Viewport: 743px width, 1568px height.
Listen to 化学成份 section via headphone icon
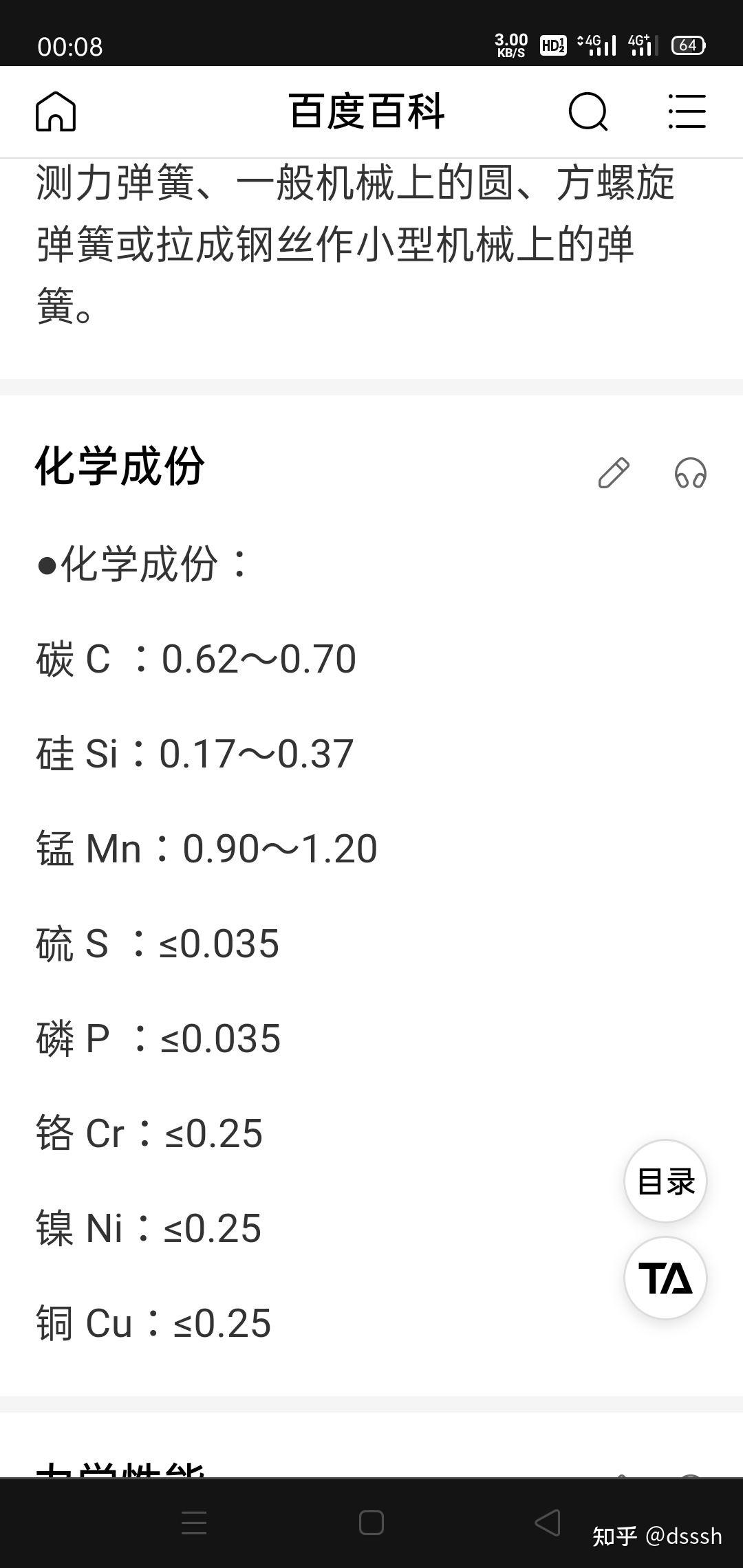[690, 473]
